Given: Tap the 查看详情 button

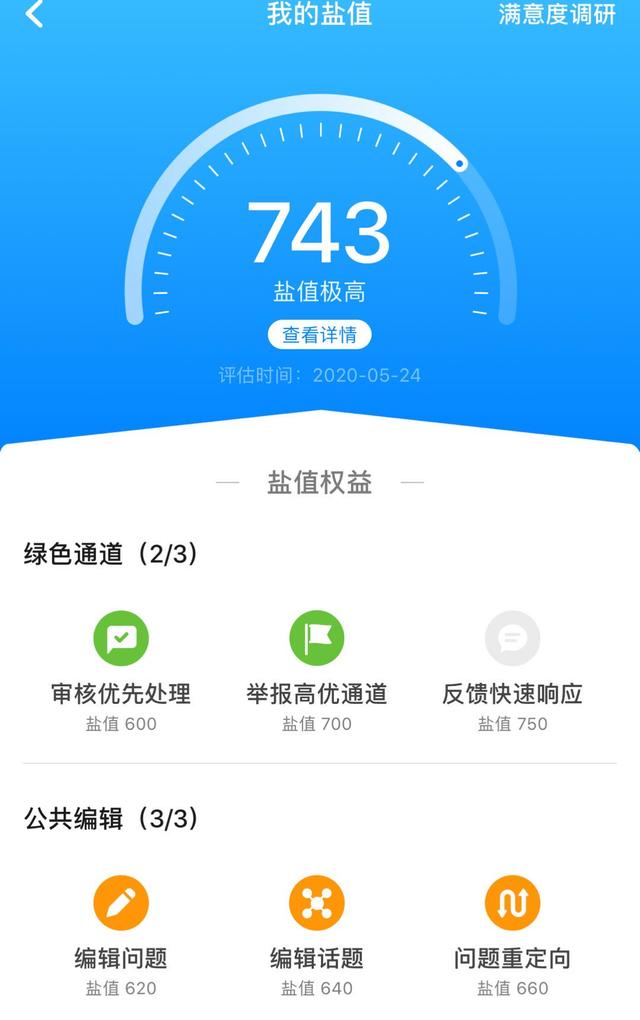Looking at the screenshot, I should tap(319, 335).
